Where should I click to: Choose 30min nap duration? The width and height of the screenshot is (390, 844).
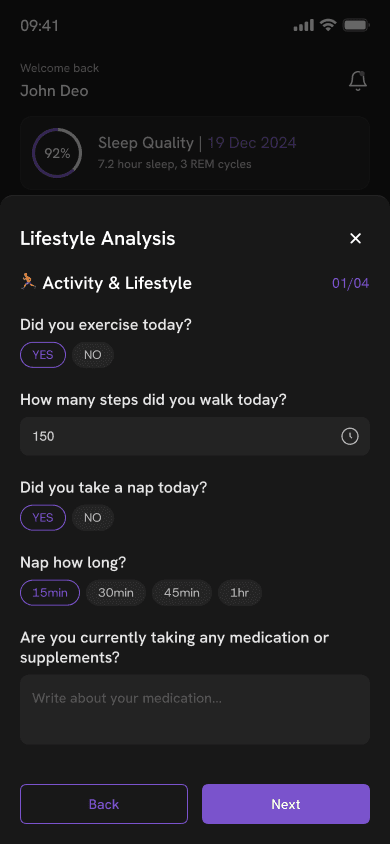click(116, 593)
